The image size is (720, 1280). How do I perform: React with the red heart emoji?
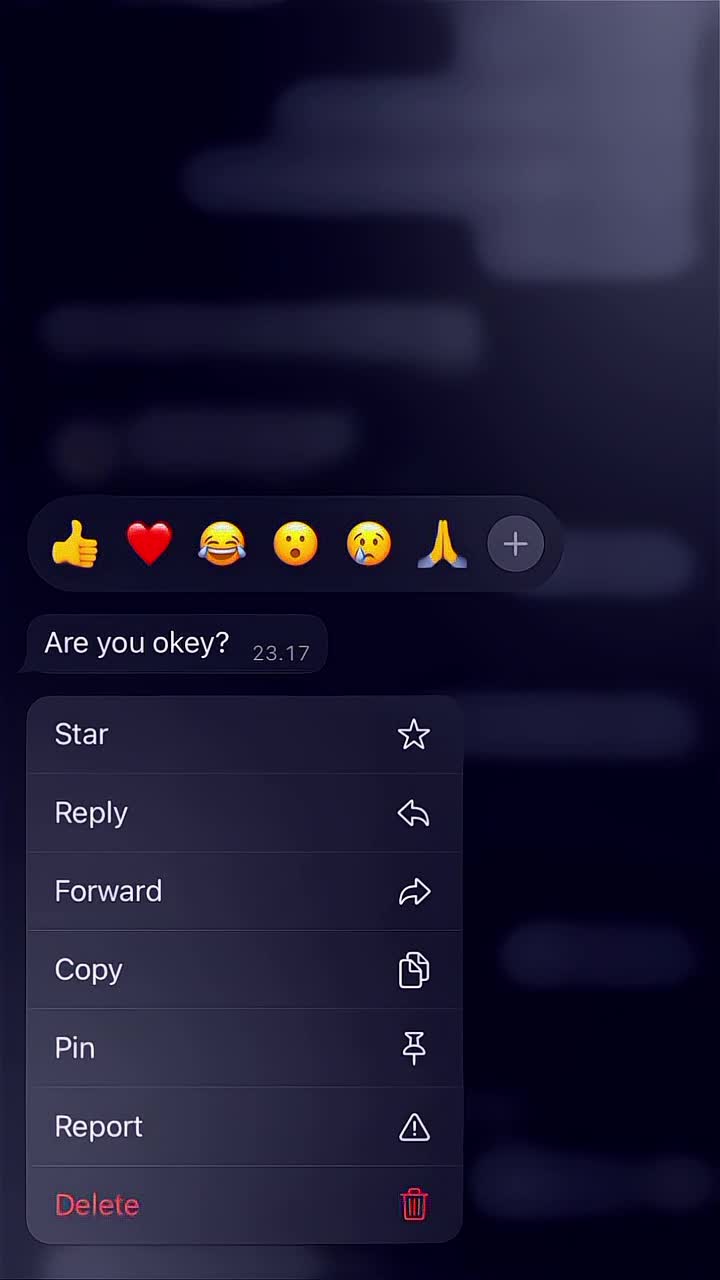(149, 544)
